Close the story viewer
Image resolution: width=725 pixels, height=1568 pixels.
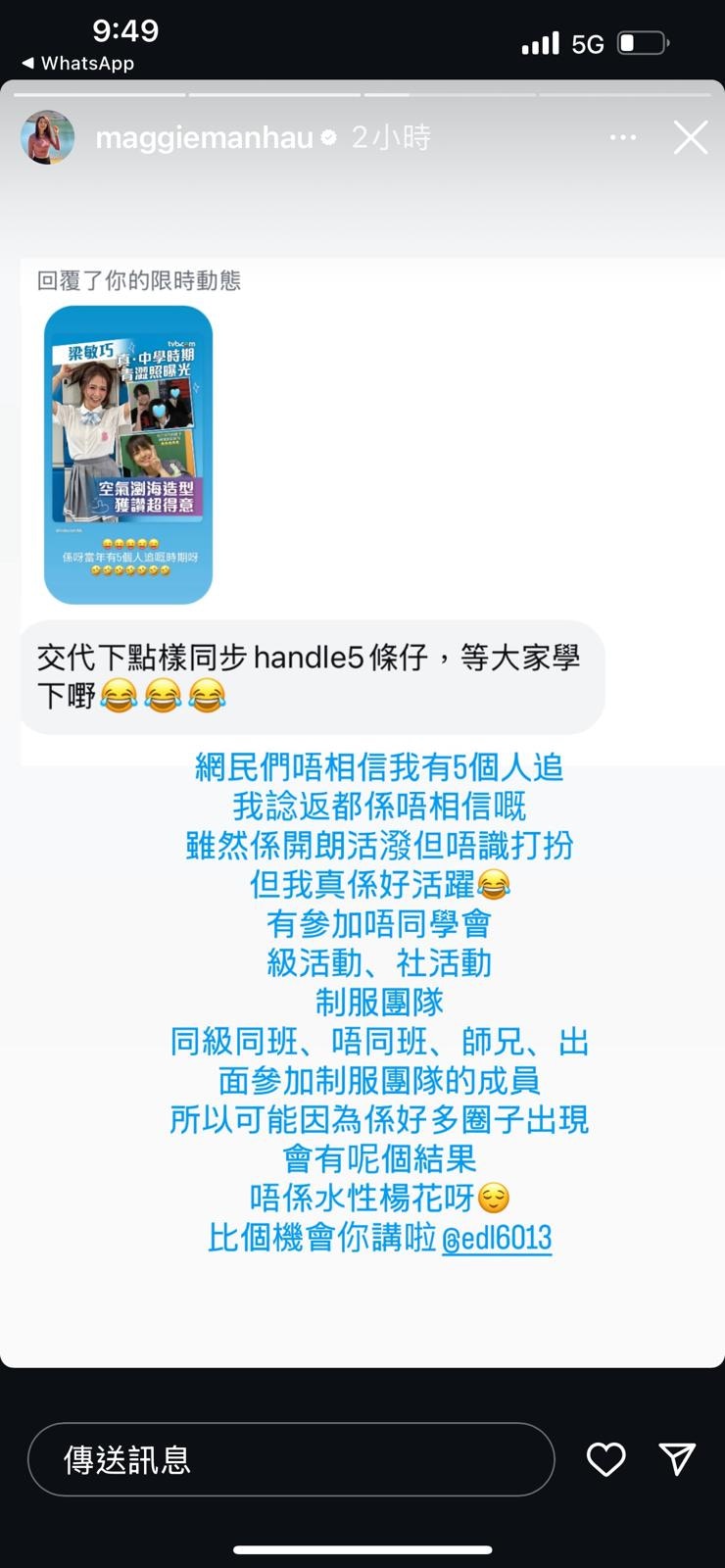[691, 138]
